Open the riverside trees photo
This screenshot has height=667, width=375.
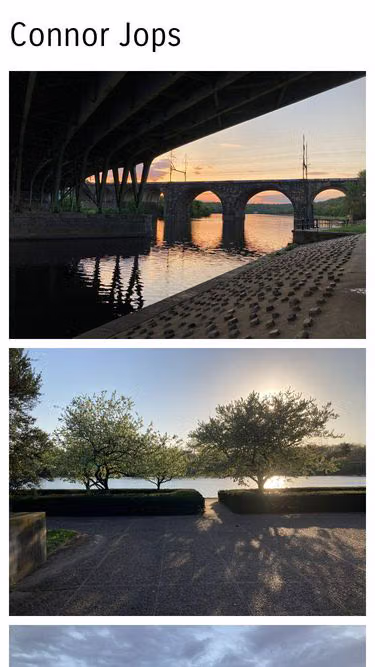pyautogui.click(x=188, y=482)
